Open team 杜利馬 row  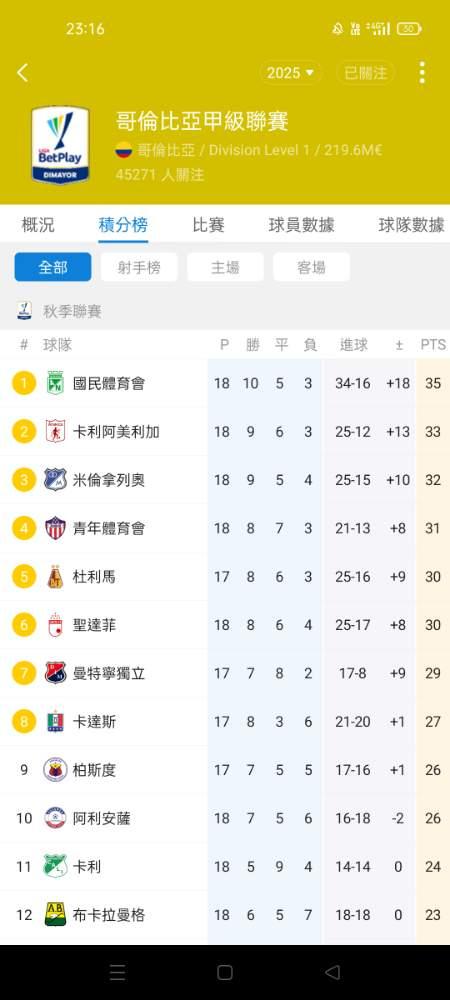tap(225, 577)
